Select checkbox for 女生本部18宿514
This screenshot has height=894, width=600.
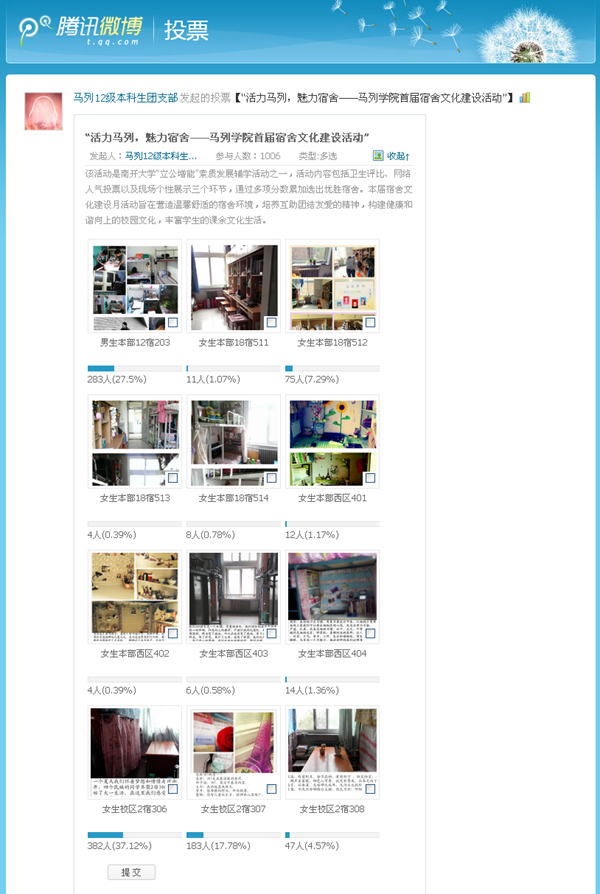(271, 478)
